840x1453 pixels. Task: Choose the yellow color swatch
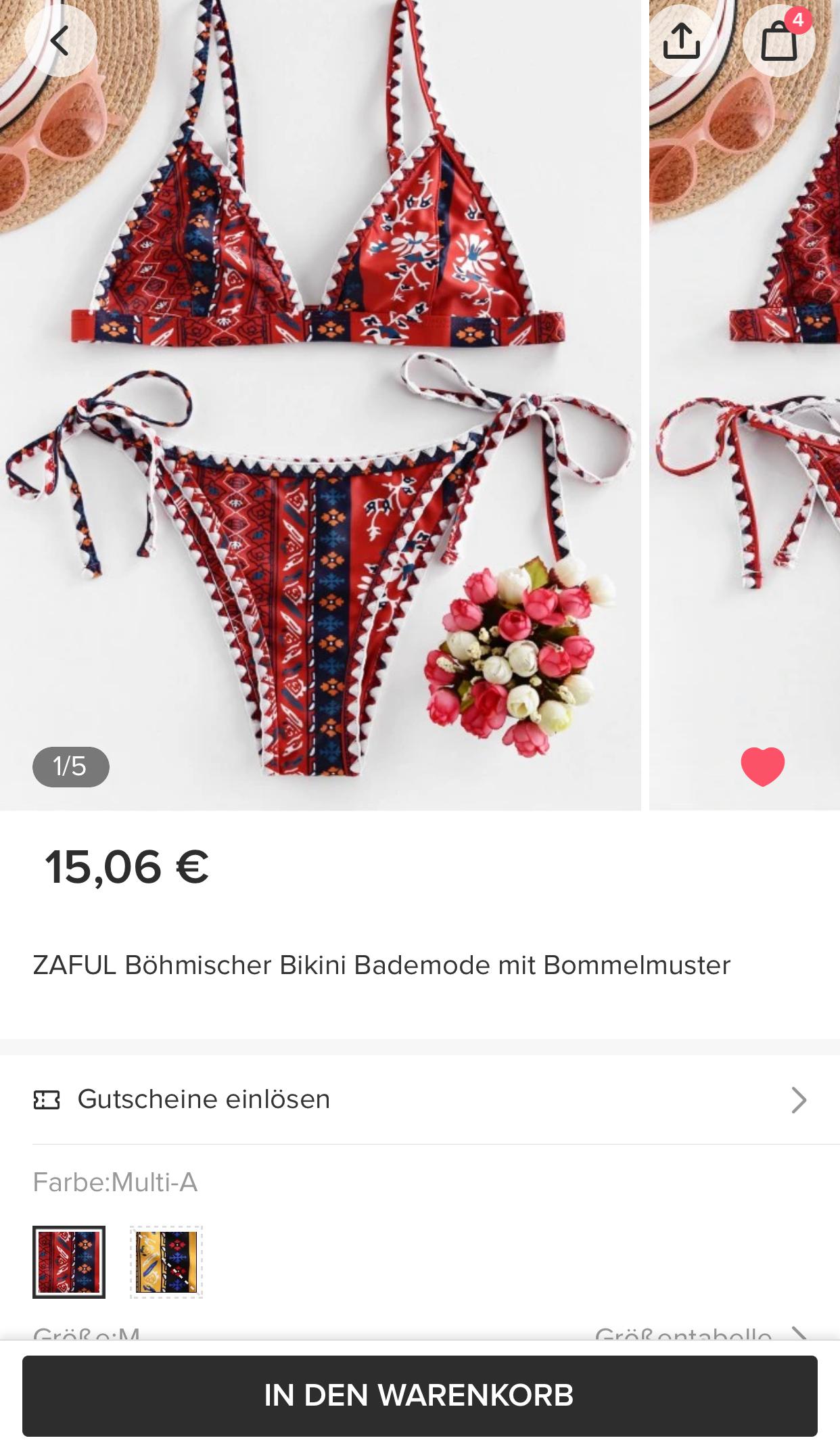tap(166, 1262)
